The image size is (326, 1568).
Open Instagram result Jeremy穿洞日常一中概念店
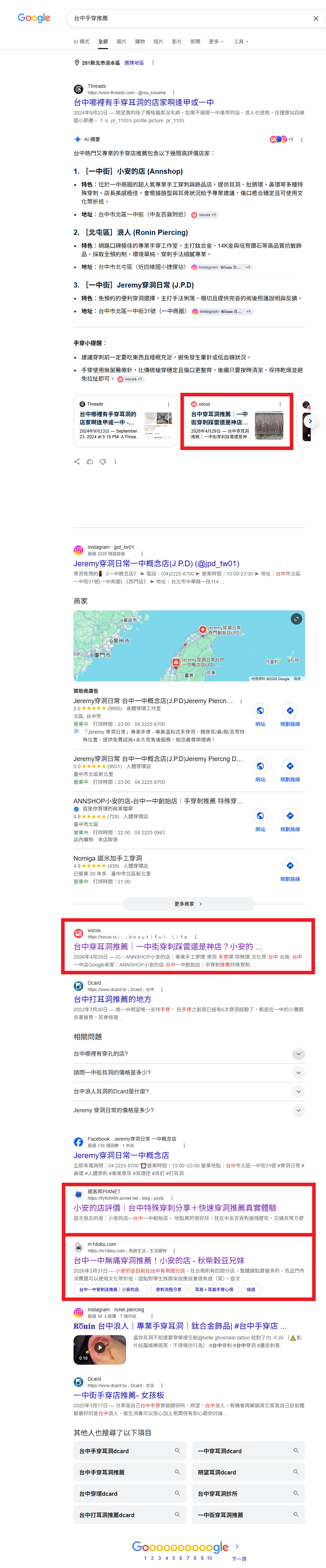(156, 564)
